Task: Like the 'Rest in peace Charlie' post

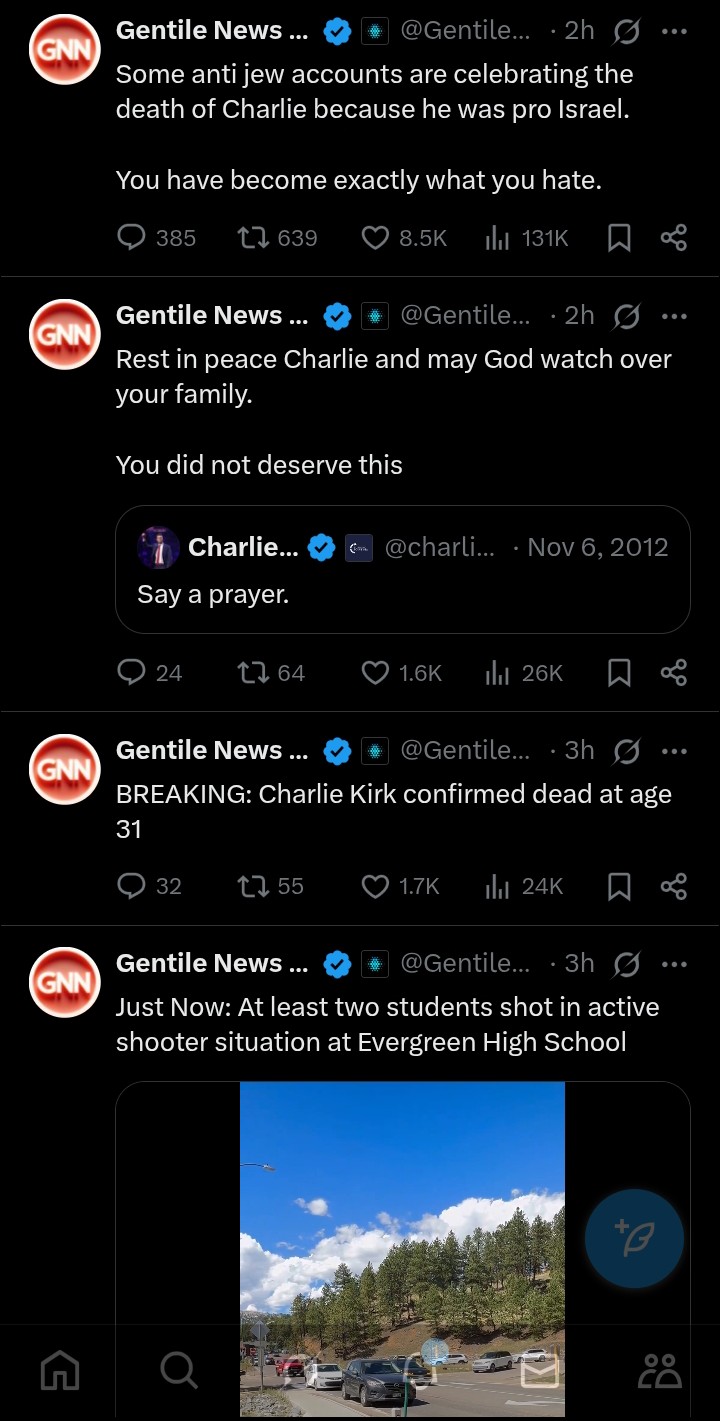Action: coord(375,673)
